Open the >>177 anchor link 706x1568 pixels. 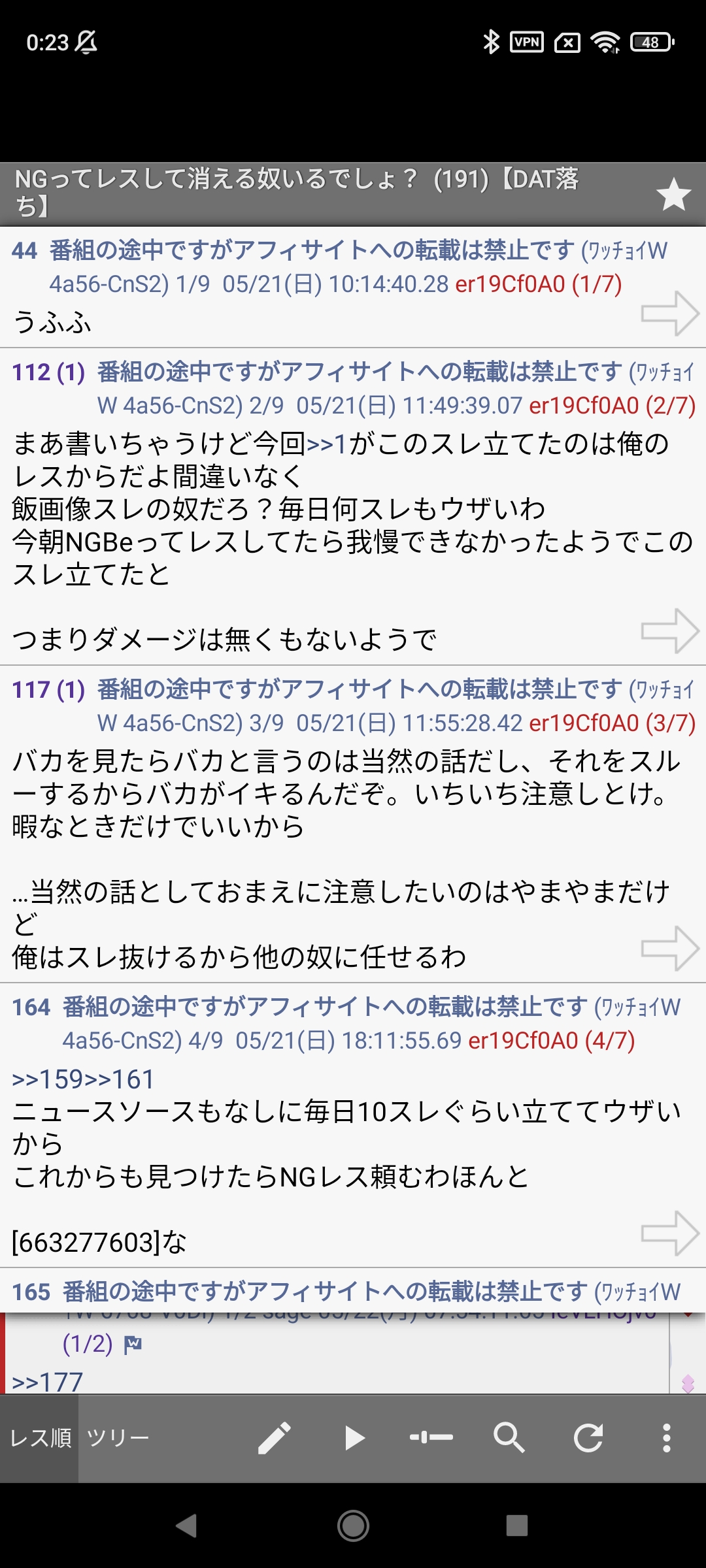tap(47, 1382)
